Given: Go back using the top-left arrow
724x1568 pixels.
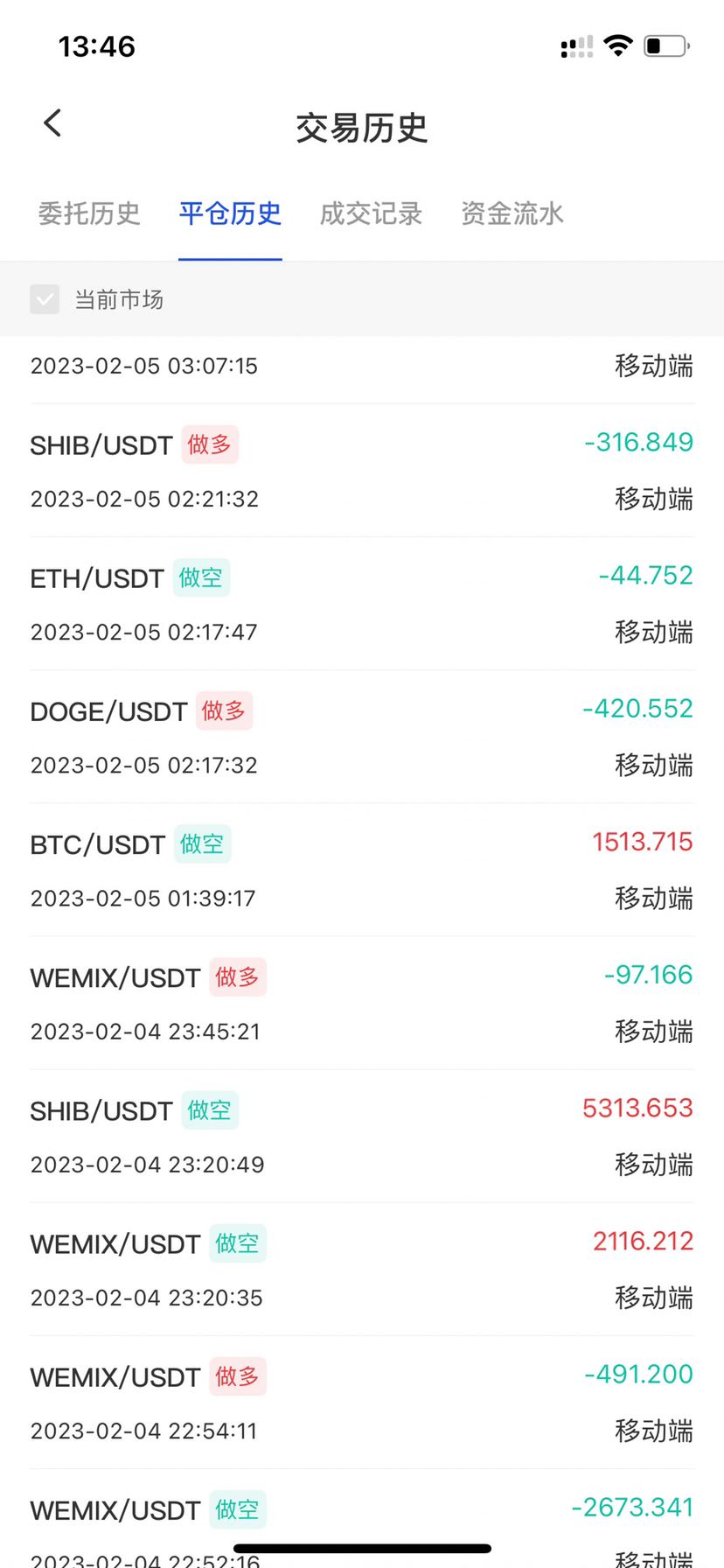Looking at the screenshot, I should [x=52, y=123].
